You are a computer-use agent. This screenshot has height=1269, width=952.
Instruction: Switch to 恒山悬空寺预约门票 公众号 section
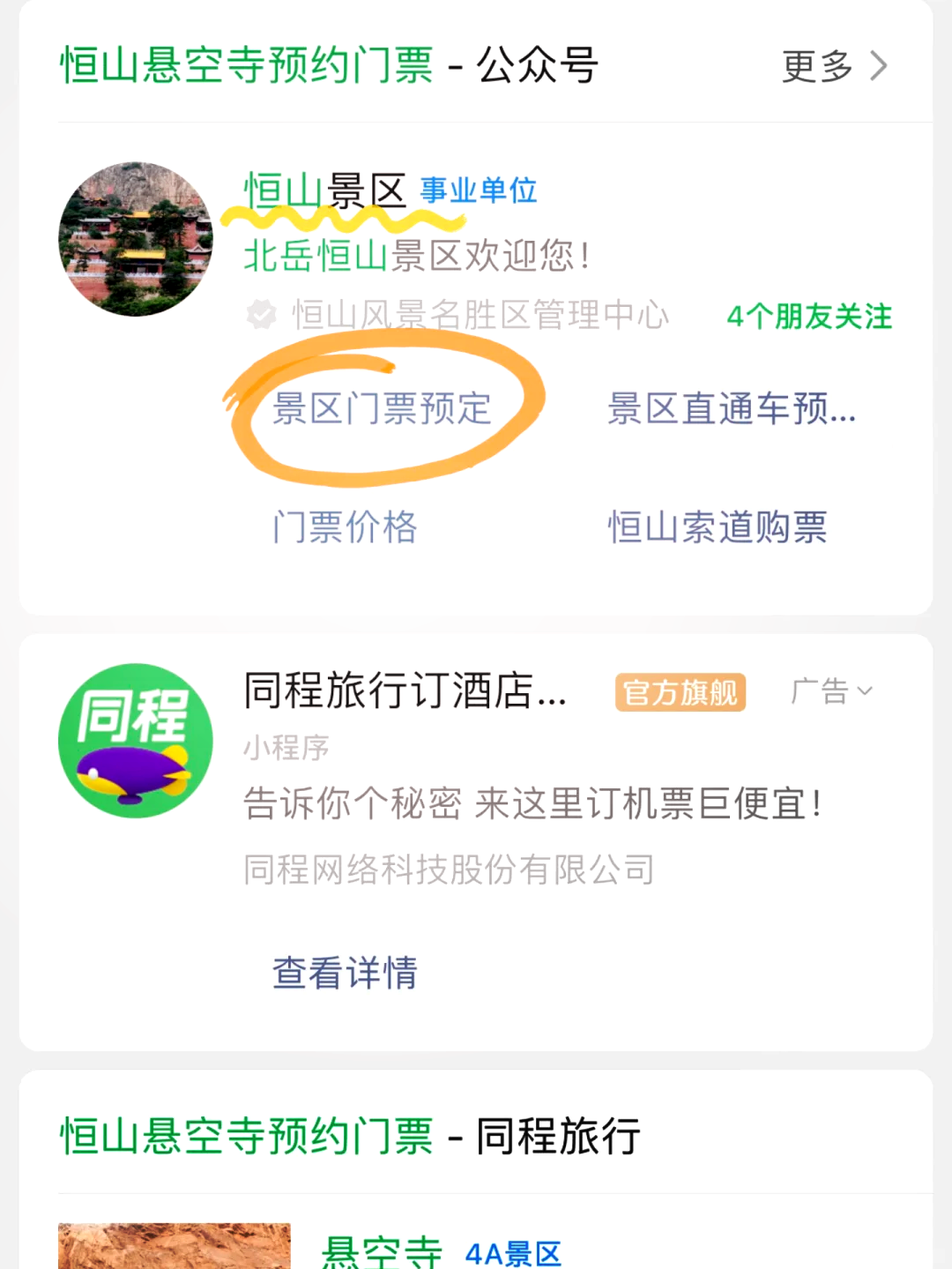point(247,65)
